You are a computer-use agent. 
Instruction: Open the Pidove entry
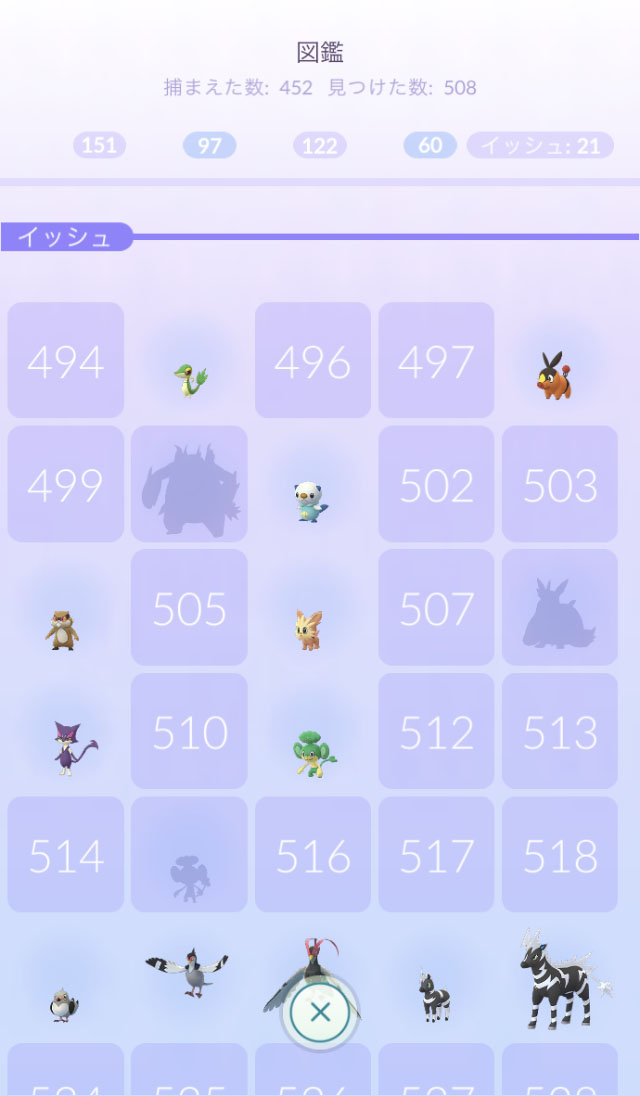[64, 1000]
